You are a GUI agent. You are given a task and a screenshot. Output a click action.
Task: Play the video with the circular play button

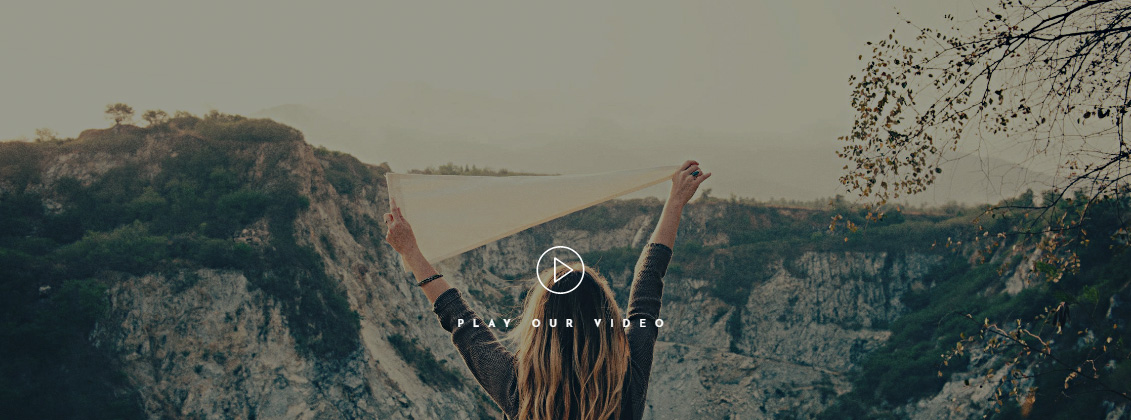point(560,270)
